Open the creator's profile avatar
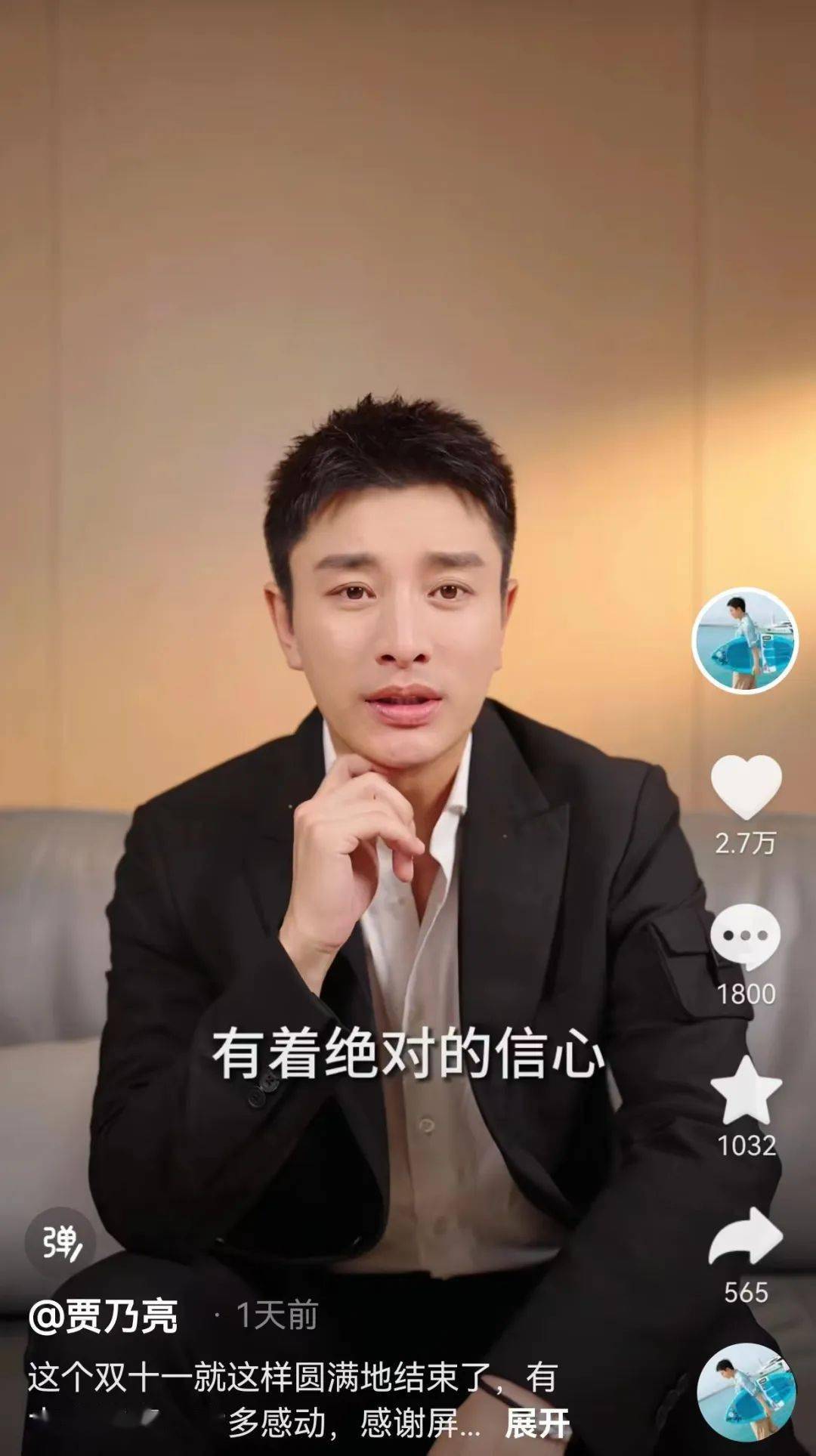 coord(745,641)
